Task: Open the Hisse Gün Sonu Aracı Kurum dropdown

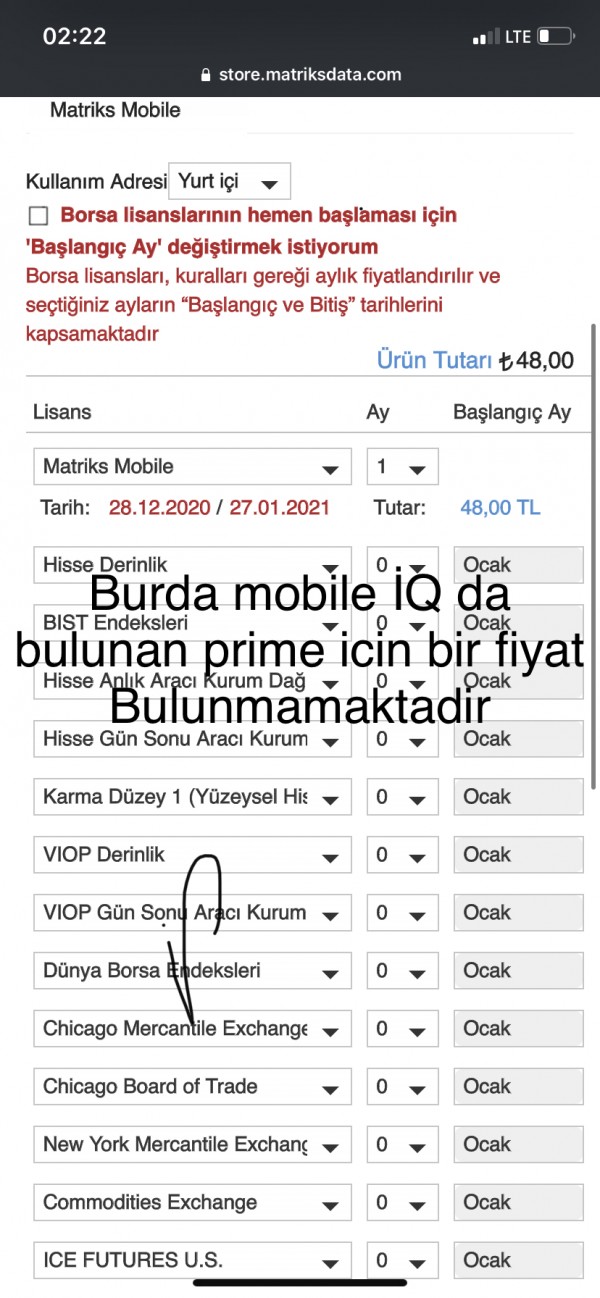Action: pos(192,740)
